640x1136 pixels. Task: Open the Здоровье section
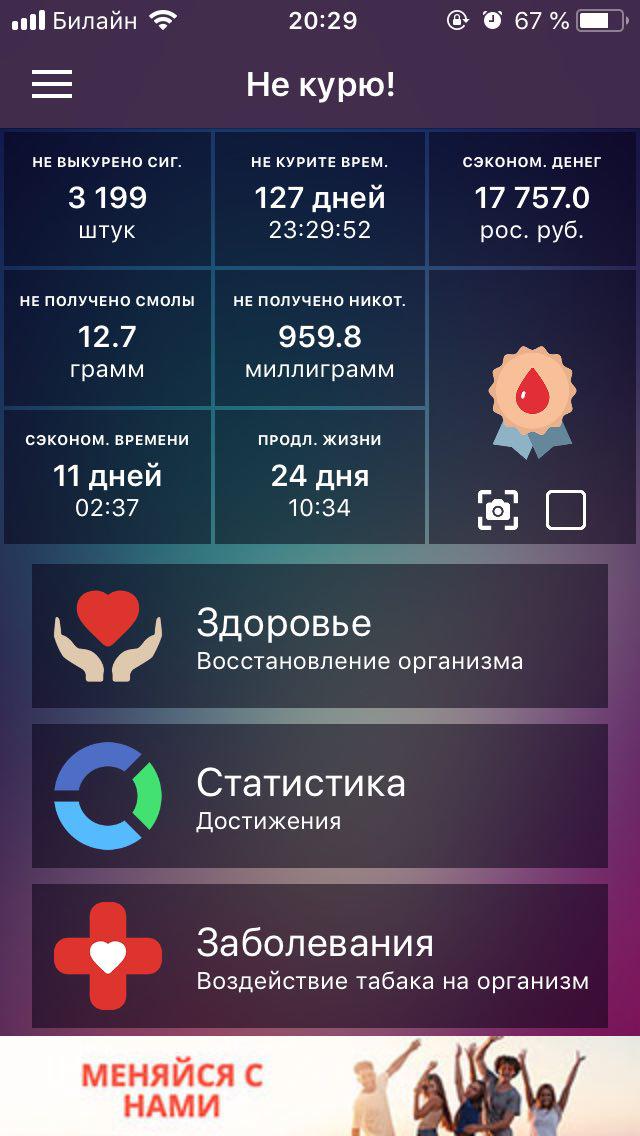pos(320,636)
